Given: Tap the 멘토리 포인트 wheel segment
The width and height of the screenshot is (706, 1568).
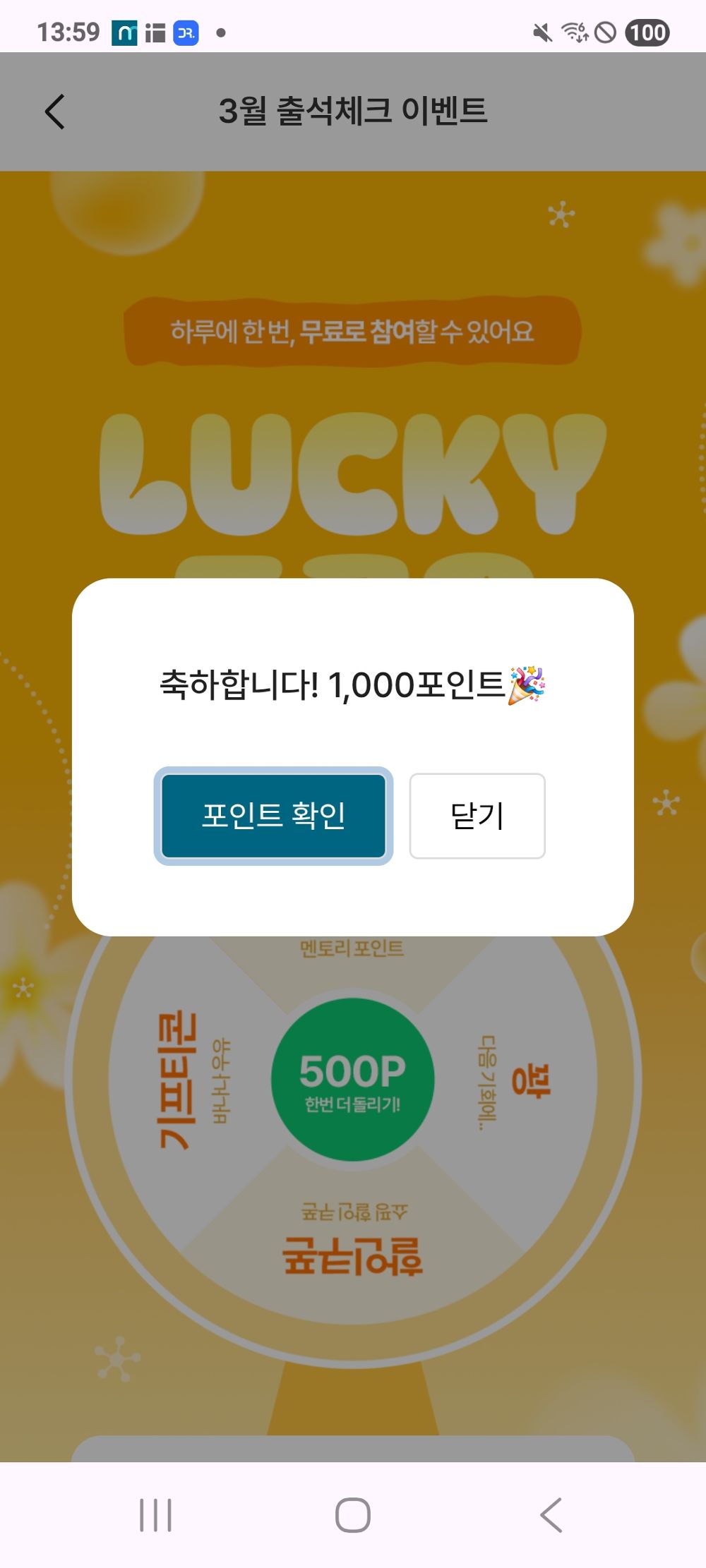Looking at the screenshot, I should (351, 949).
